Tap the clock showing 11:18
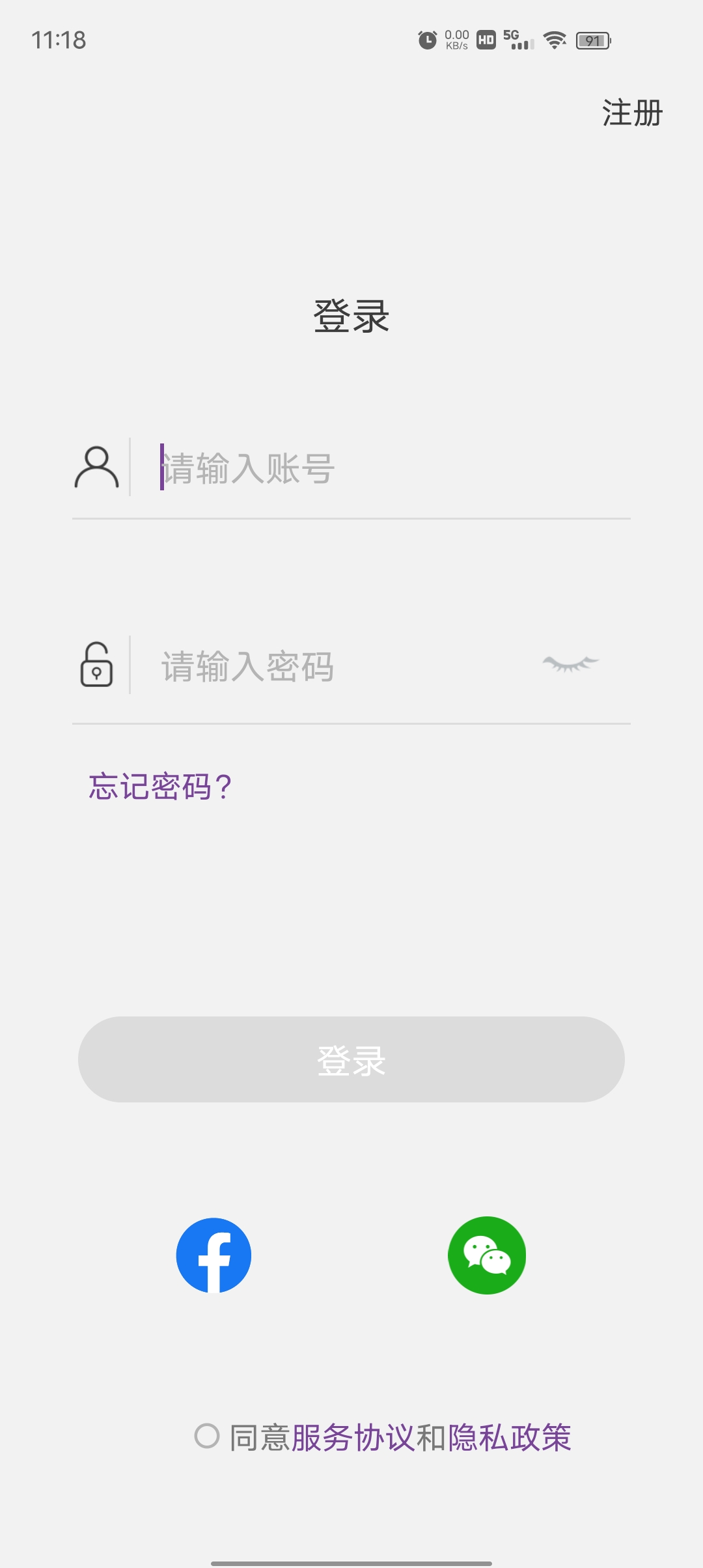Viewport: 703px width, 1568px height. coord(57,41)
